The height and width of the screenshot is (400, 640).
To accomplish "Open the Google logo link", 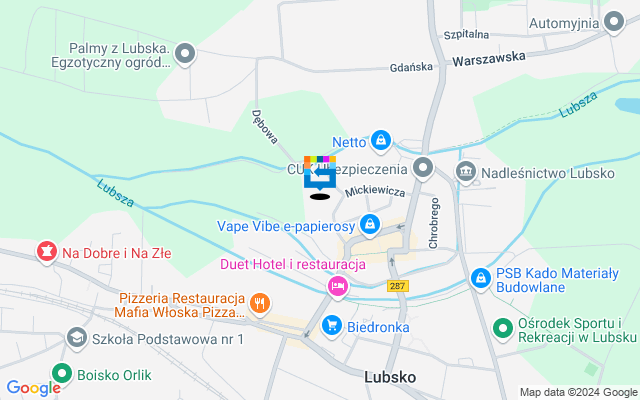I will 33,388.
